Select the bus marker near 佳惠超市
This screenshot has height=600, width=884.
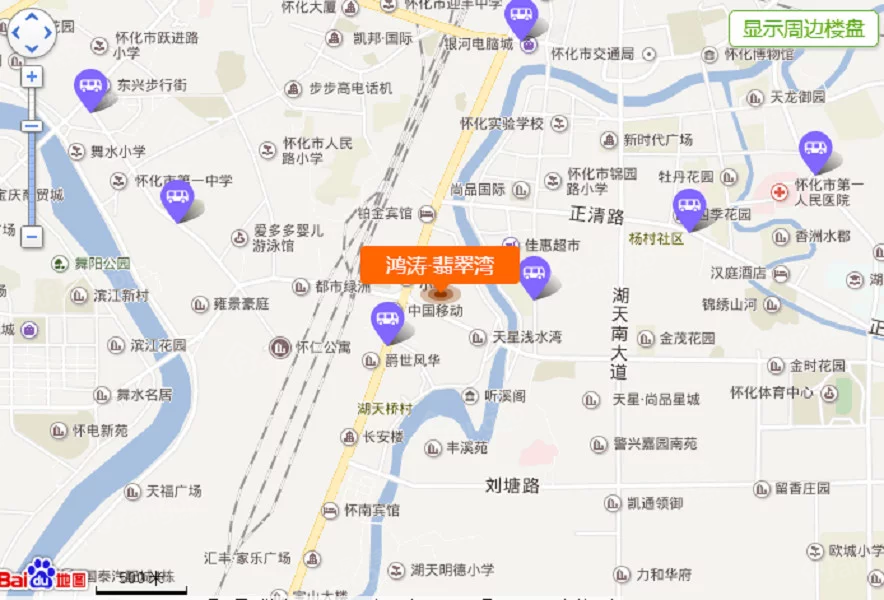534,273
